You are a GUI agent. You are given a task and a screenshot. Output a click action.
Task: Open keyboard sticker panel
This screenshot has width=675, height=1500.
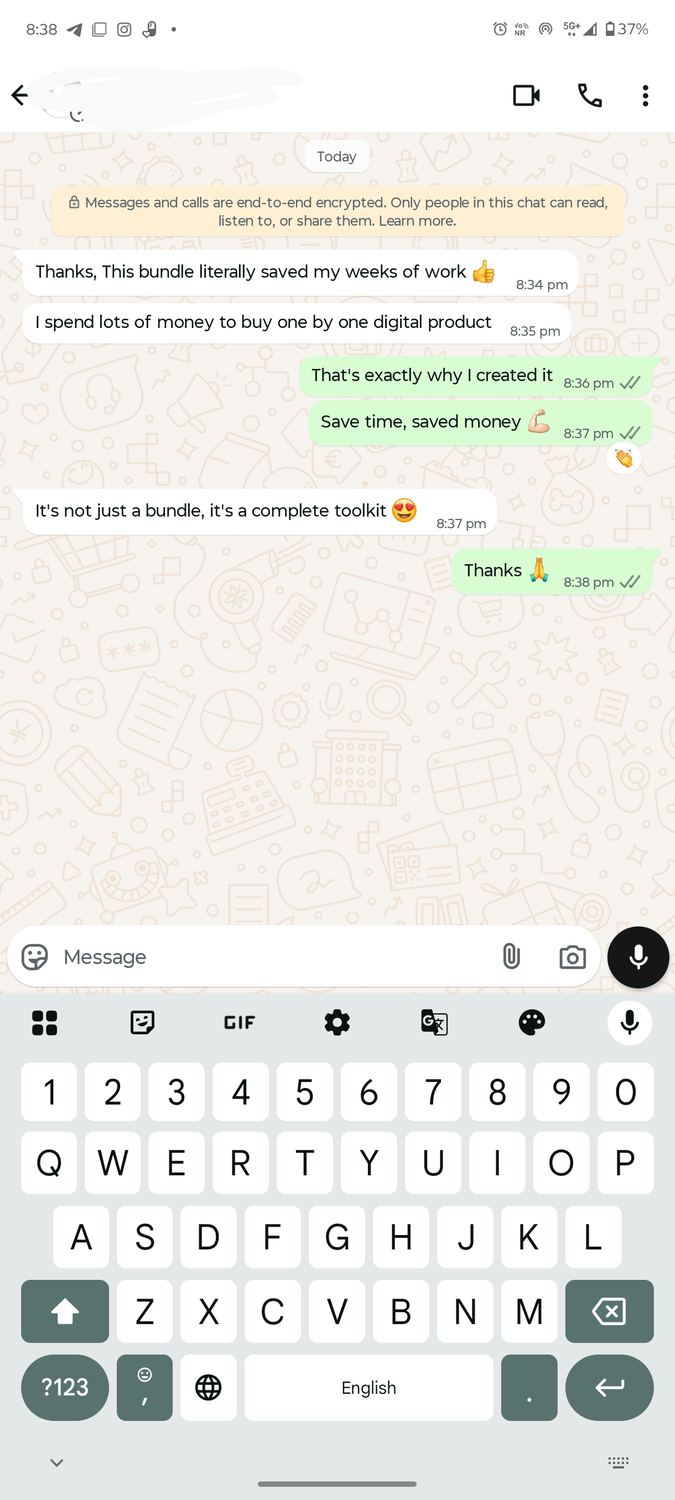click(142, 1022)
